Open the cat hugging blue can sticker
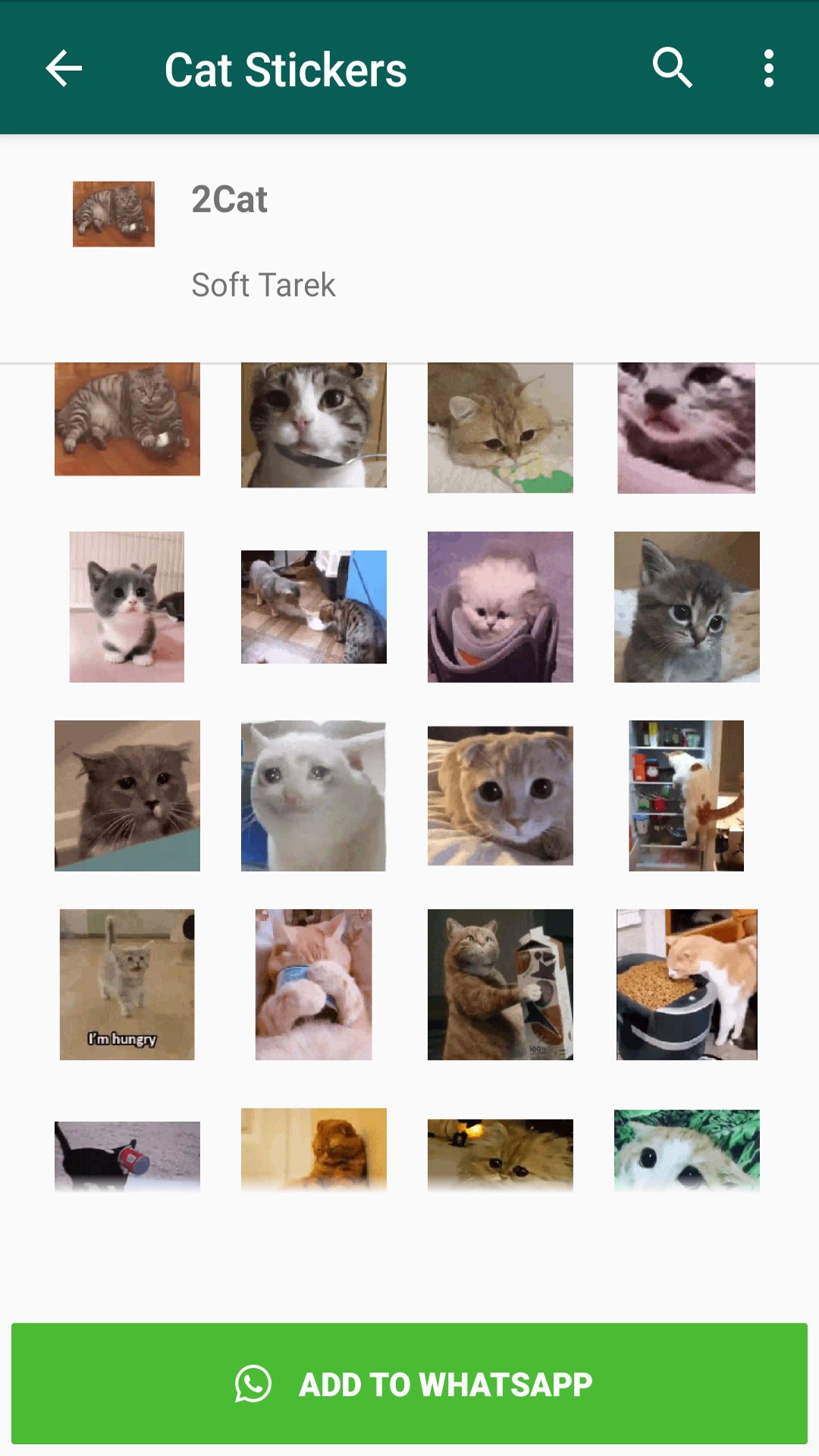Viewport: 819px width, 1456px height. [x=314, y=984]
